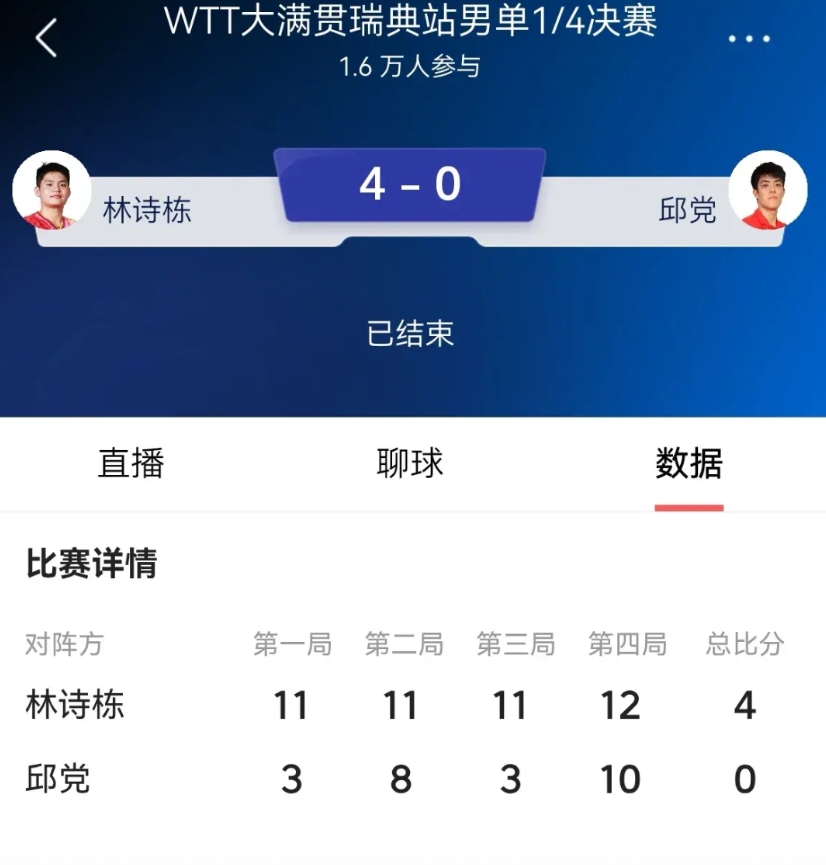The height and width of the screenshot is (865, 826).
Task: Go back using the top-left arrow
Action: pyautogui.click(x=46, y=40)
